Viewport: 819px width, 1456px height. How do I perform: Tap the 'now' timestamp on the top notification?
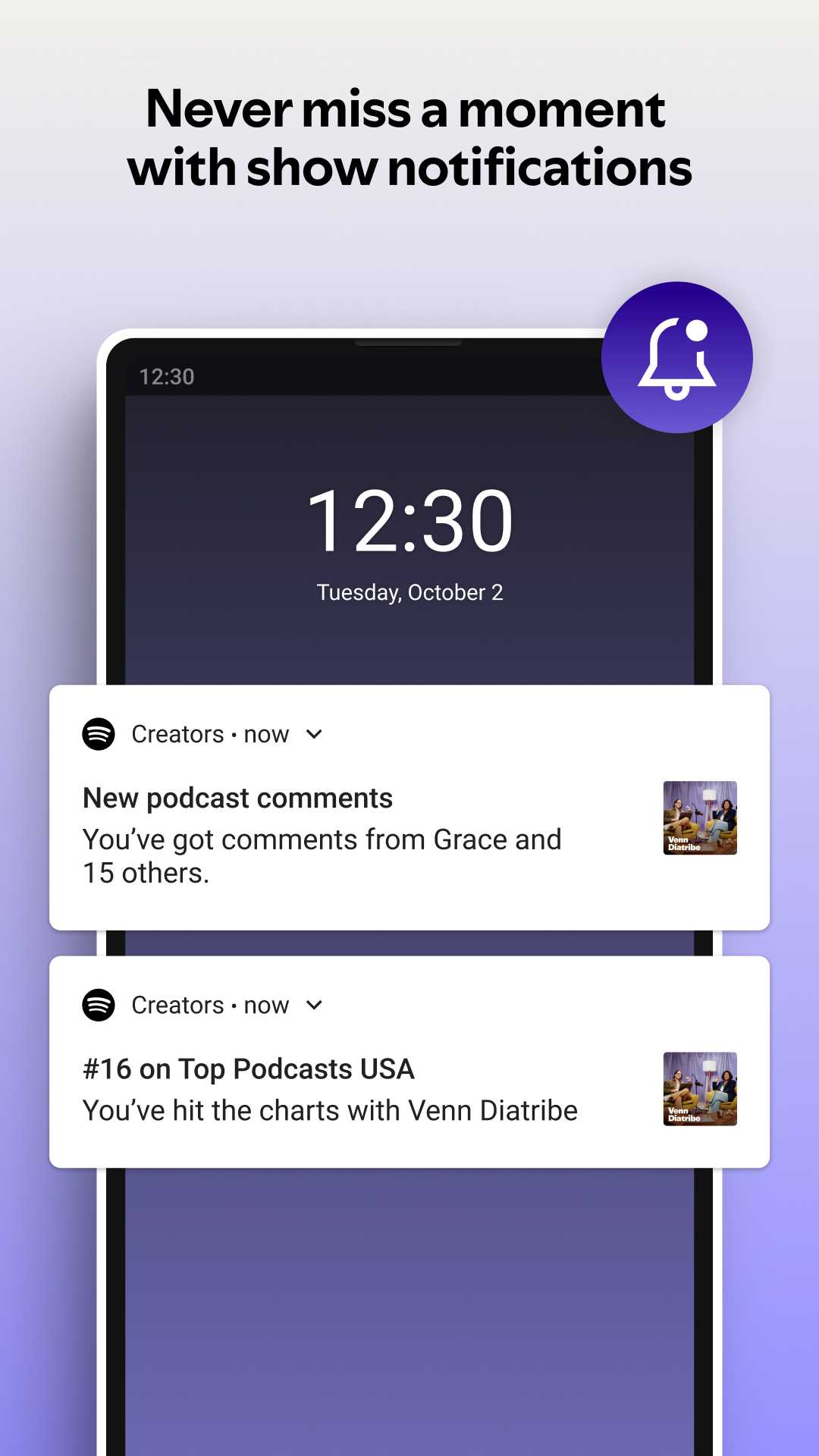point(266,733)
